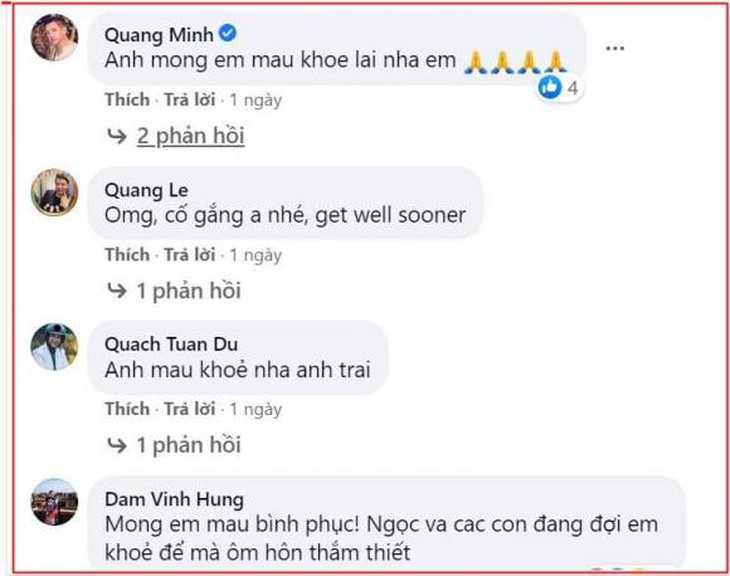View reactions on Quang Minh's comment
This screenshot has width=730, height=576.
coord(559,88)
